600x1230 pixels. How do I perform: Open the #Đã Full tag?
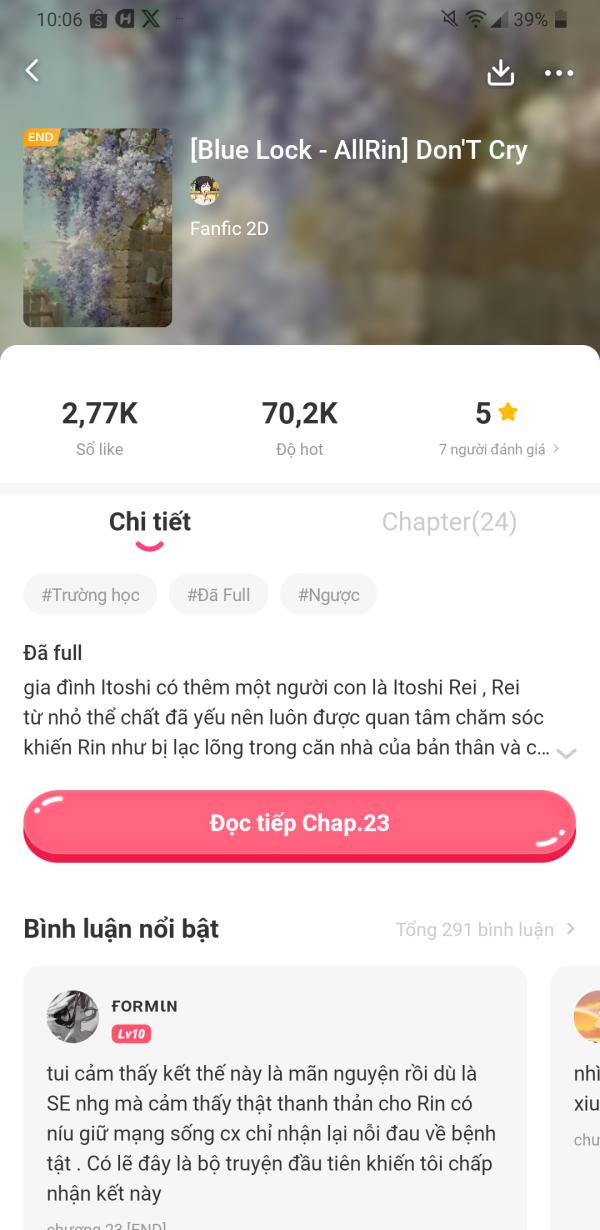pyautogui.click(x=218, y=595)
